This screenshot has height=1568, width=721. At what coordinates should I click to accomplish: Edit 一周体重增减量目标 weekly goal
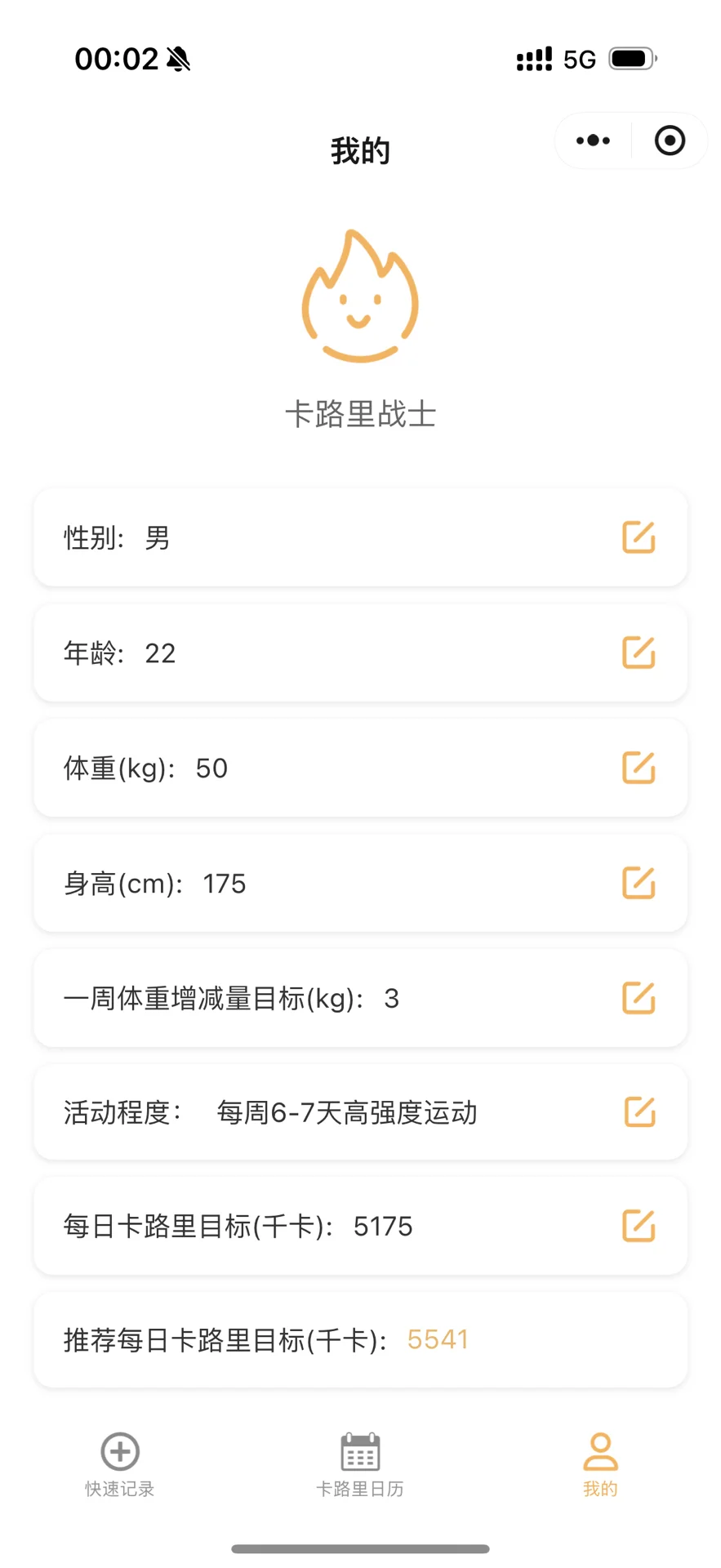pos(639,998)
